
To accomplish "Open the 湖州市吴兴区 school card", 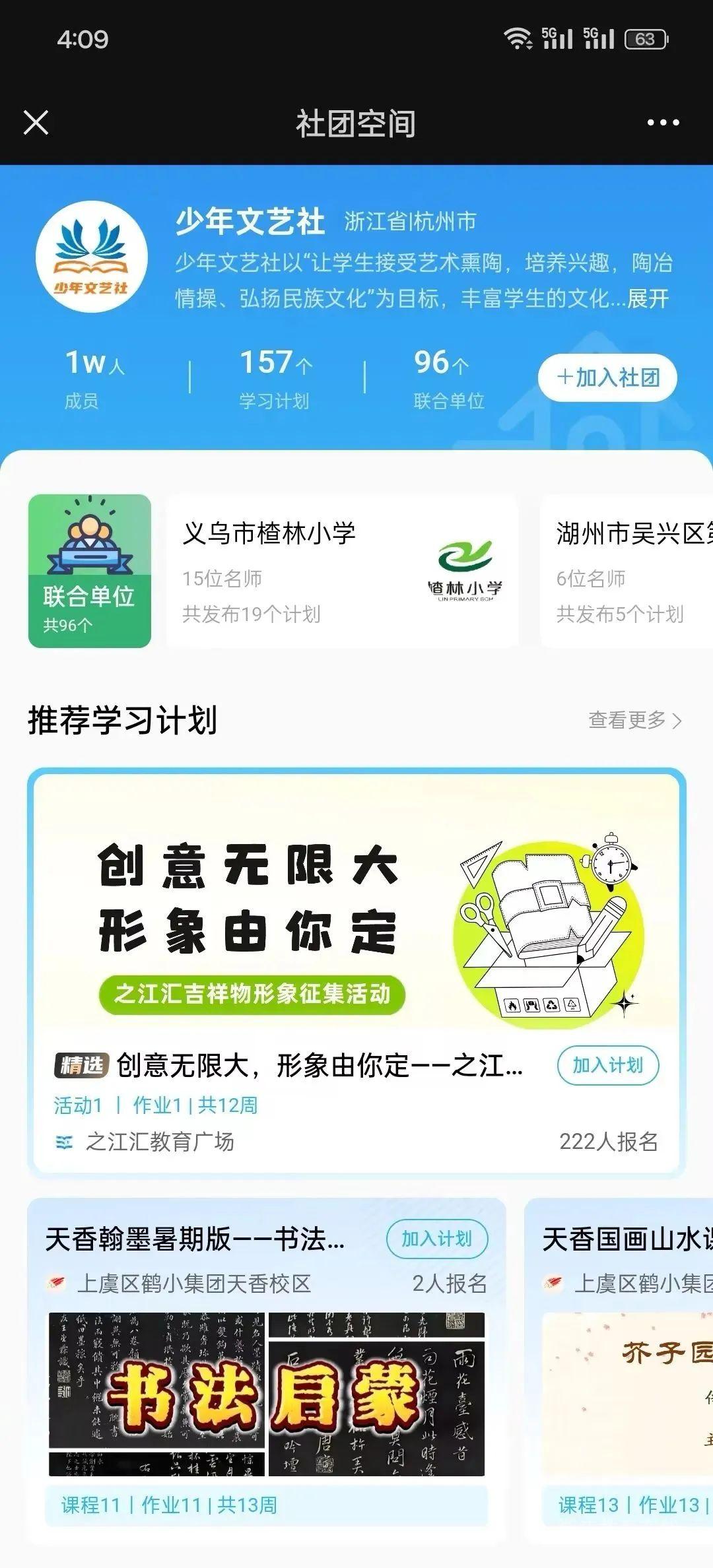I will tap(627, 571).
